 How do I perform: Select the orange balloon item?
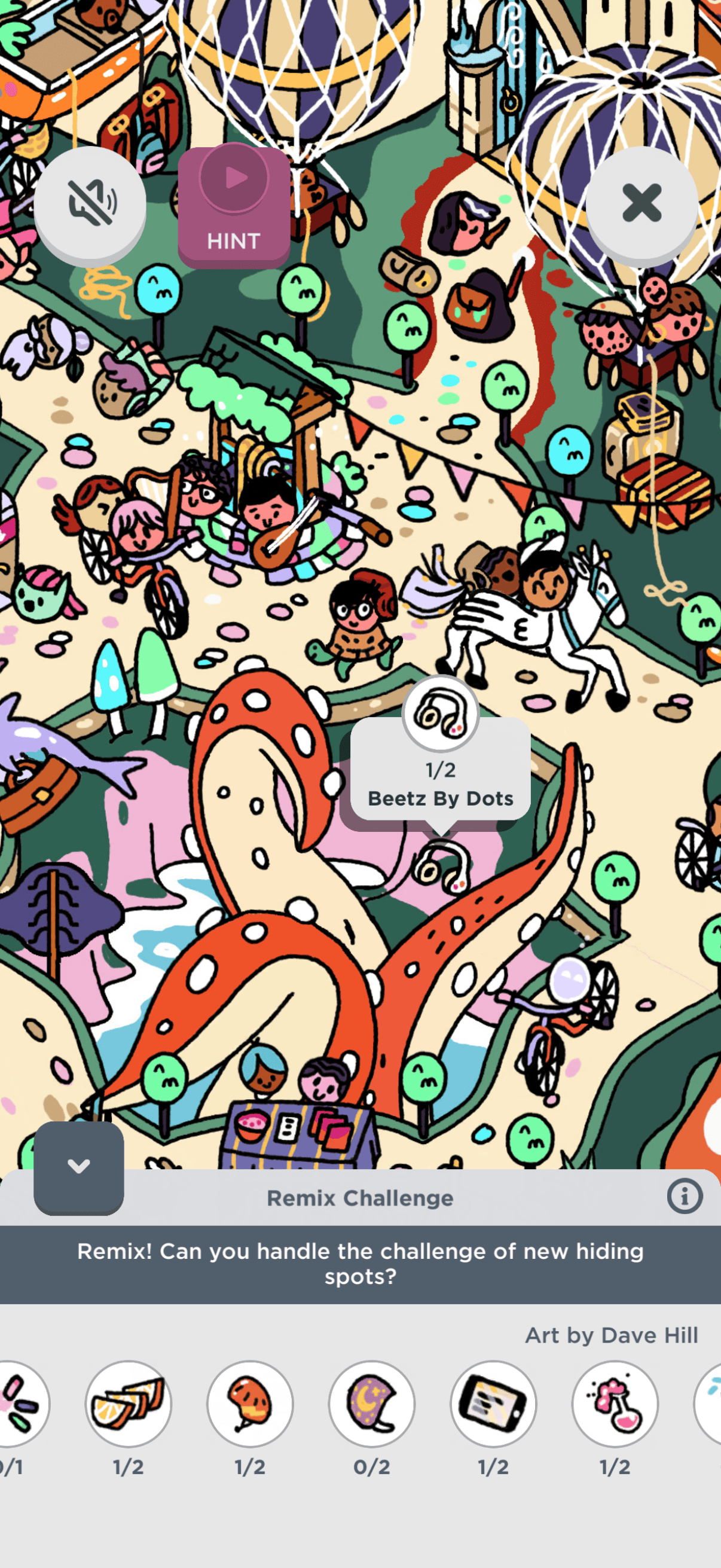coord(250,1404)
